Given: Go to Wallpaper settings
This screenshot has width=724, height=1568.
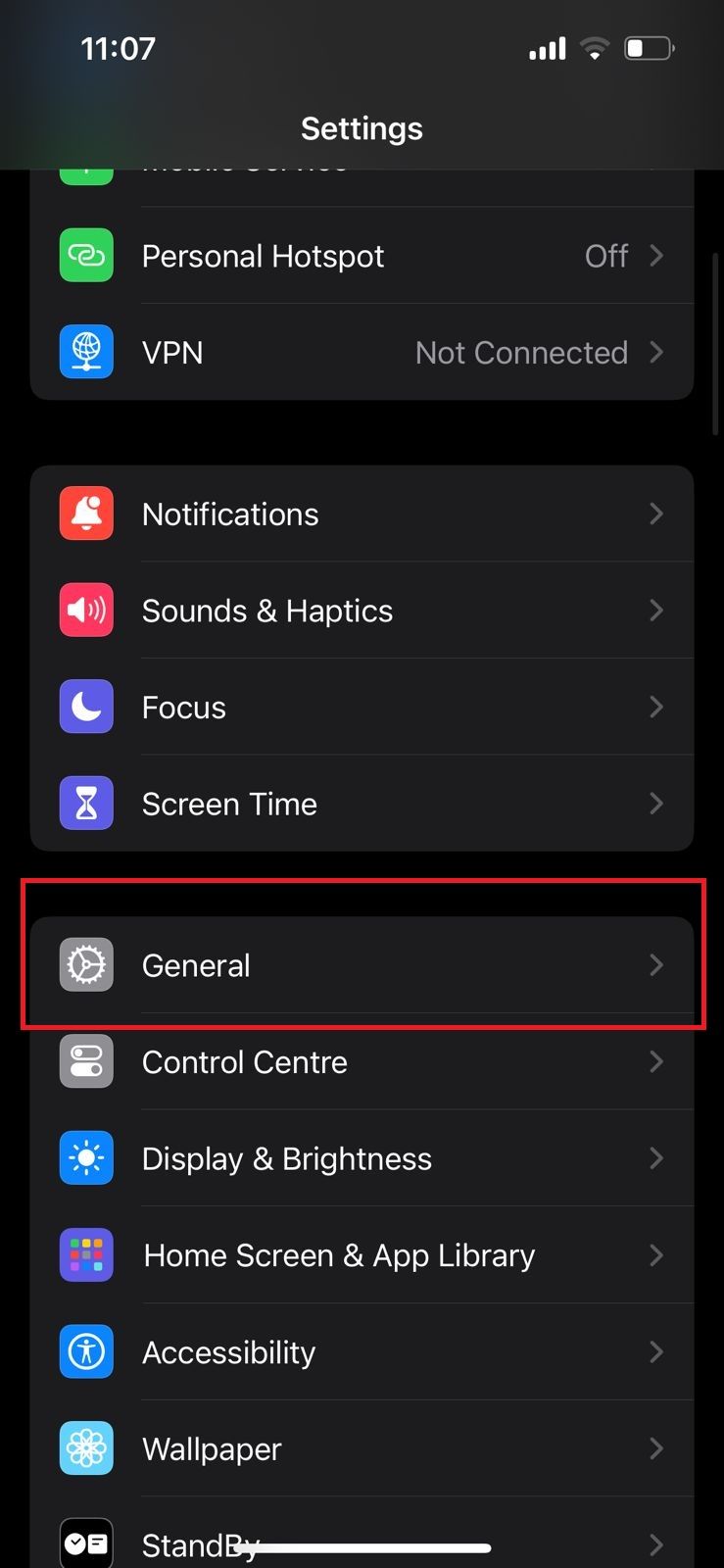Looking at the screenshot, I should pyautogui.click(x=362, y=1448).
